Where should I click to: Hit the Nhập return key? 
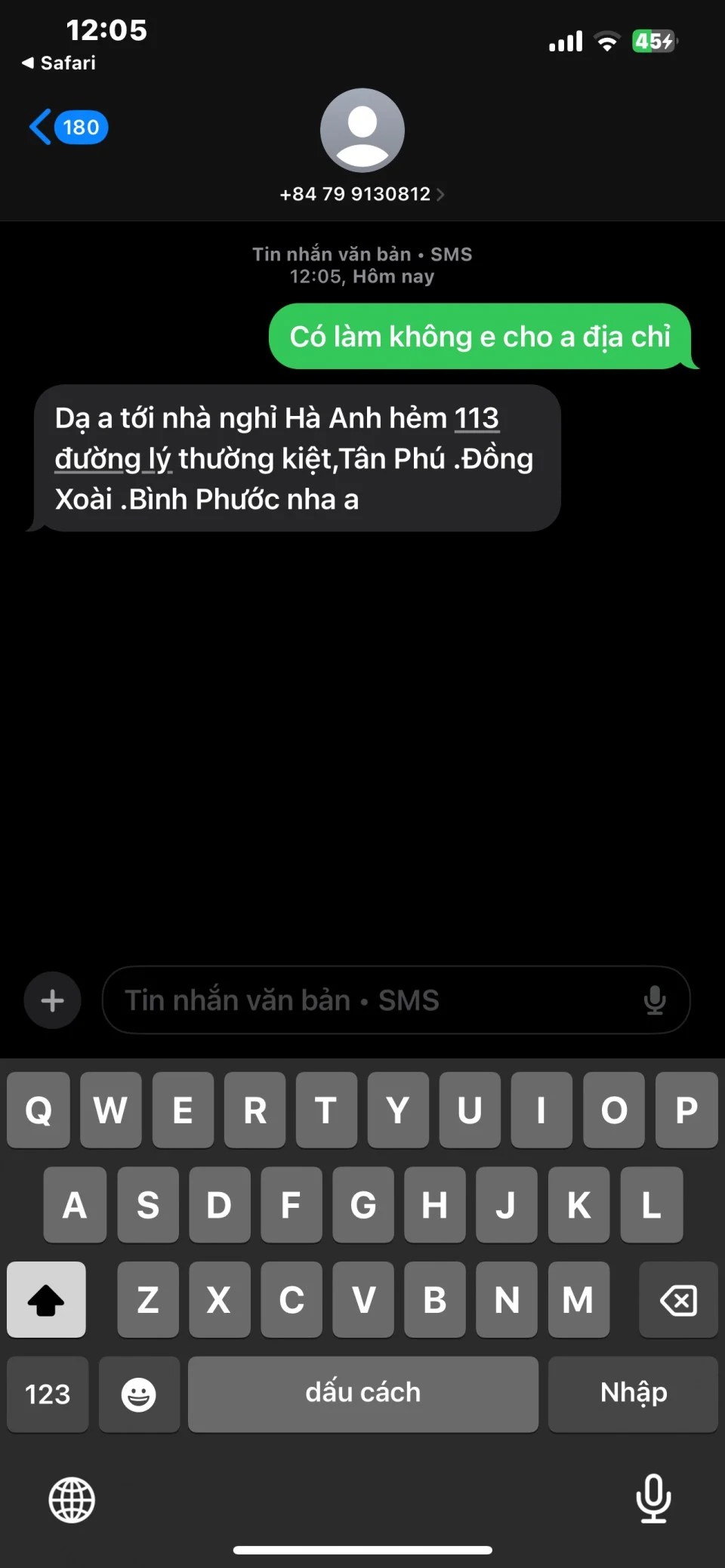click(633, 1394)
